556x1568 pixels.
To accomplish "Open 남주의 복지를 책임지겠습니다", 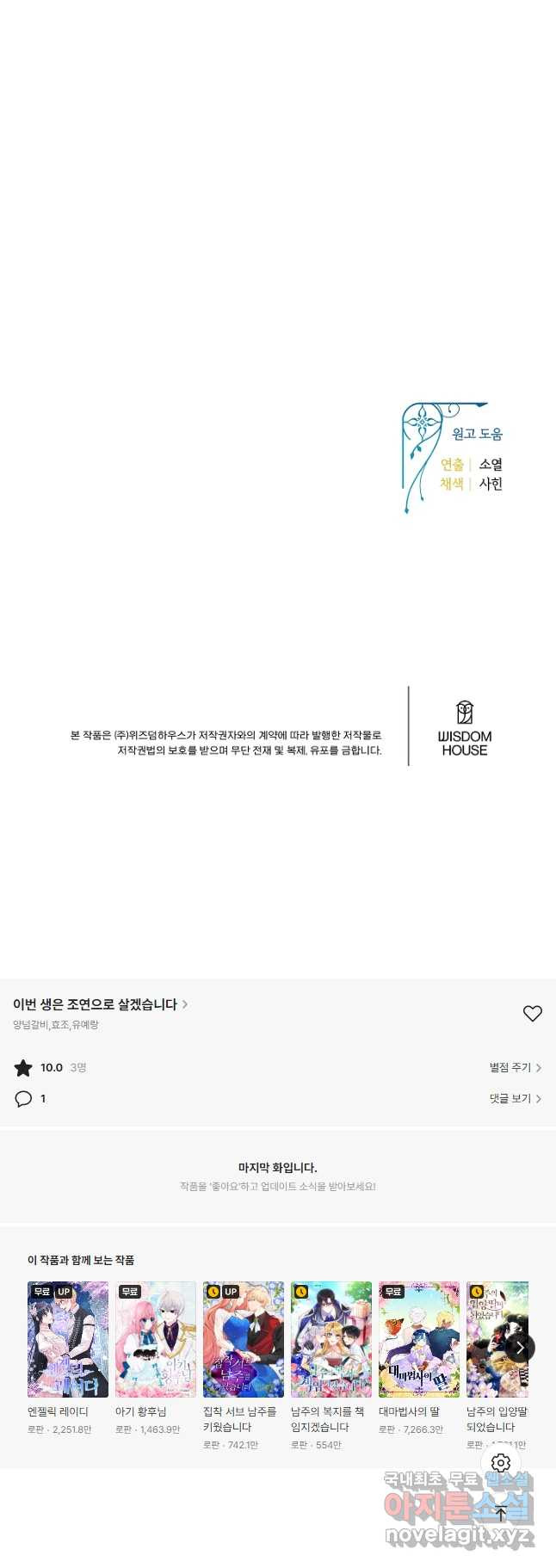I will (x=331, y=1339).
